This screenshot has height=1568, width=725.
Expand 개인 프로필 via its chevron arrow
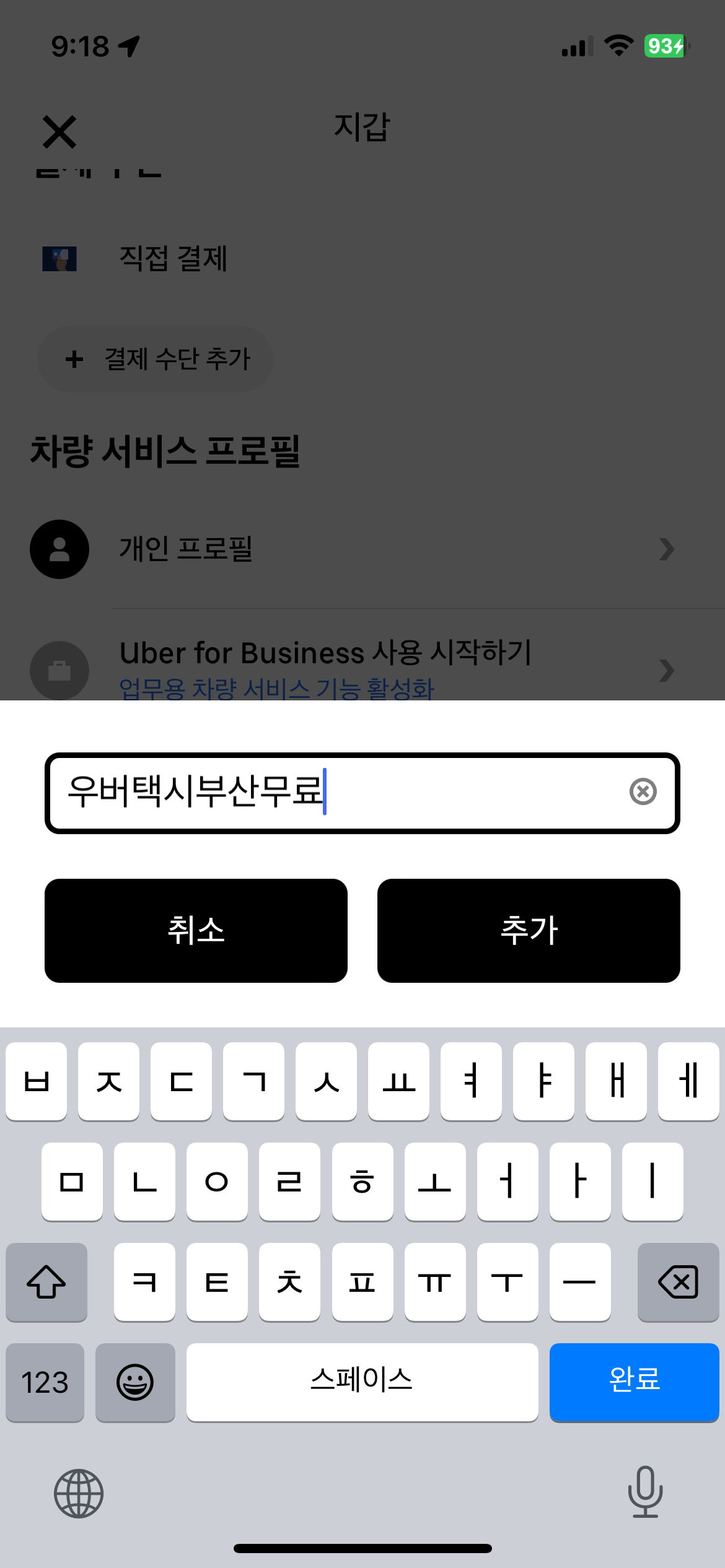click(666, 549)
